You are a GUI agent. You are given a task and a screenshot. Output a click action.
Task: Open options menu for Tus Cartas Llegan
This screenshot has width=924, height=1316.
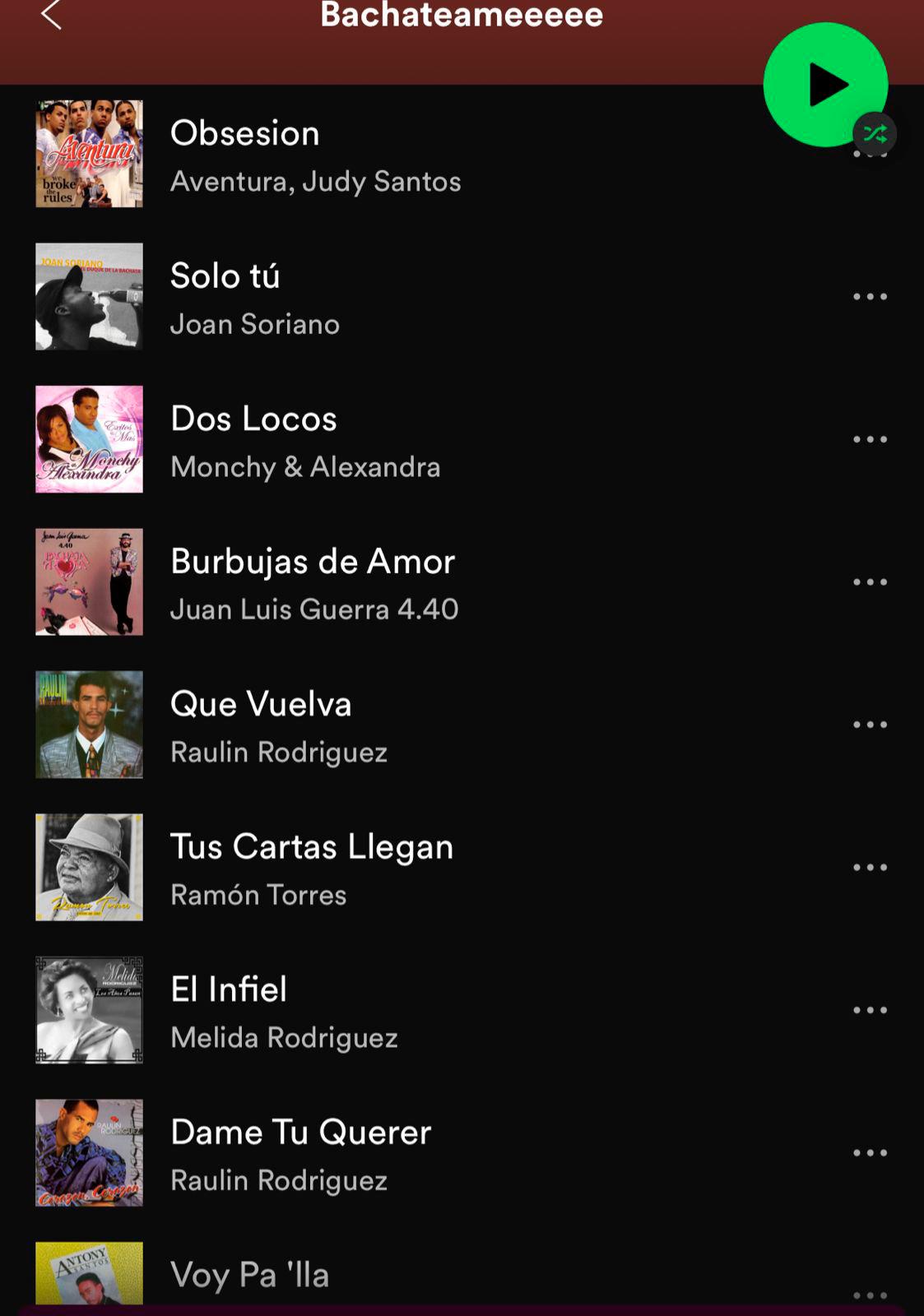pos(870,866)
